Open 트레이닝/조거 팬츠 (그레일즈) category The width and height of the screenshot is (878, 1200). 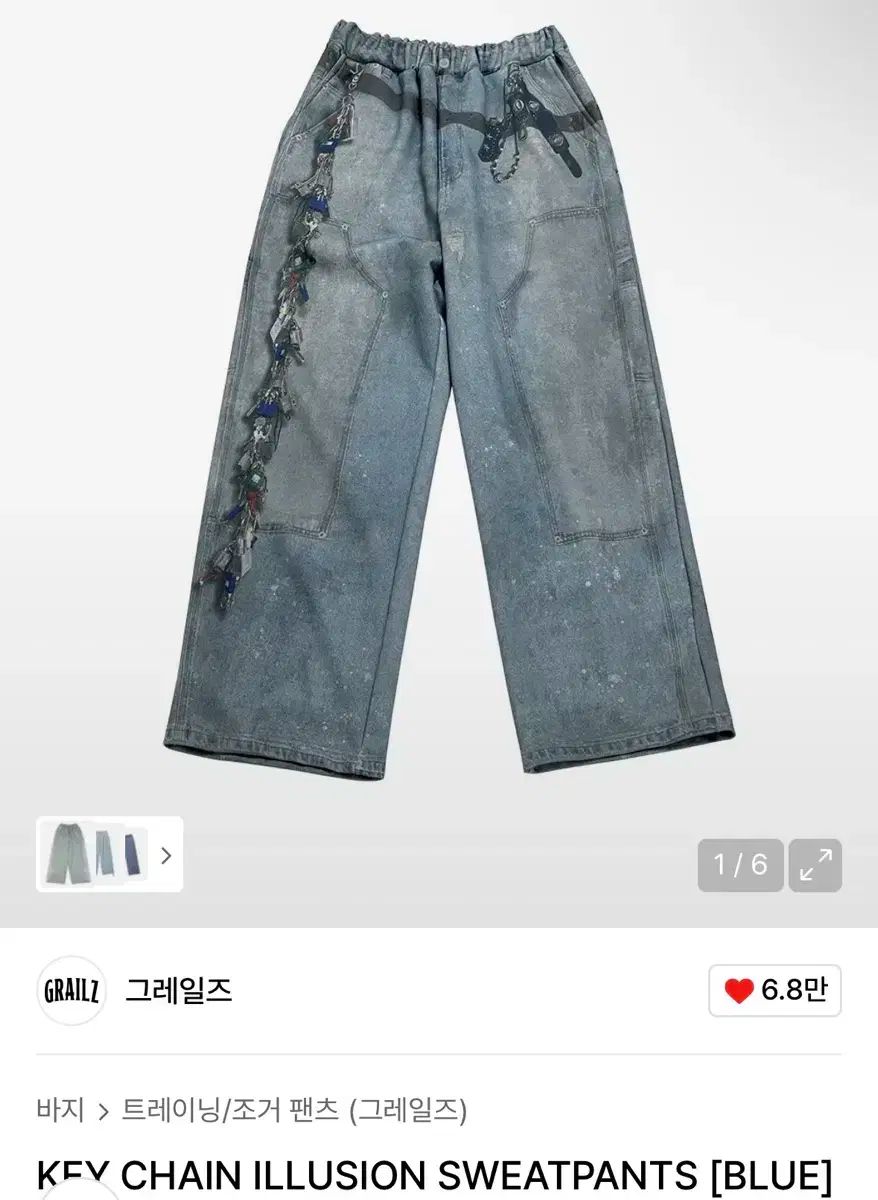[294, 1110]
